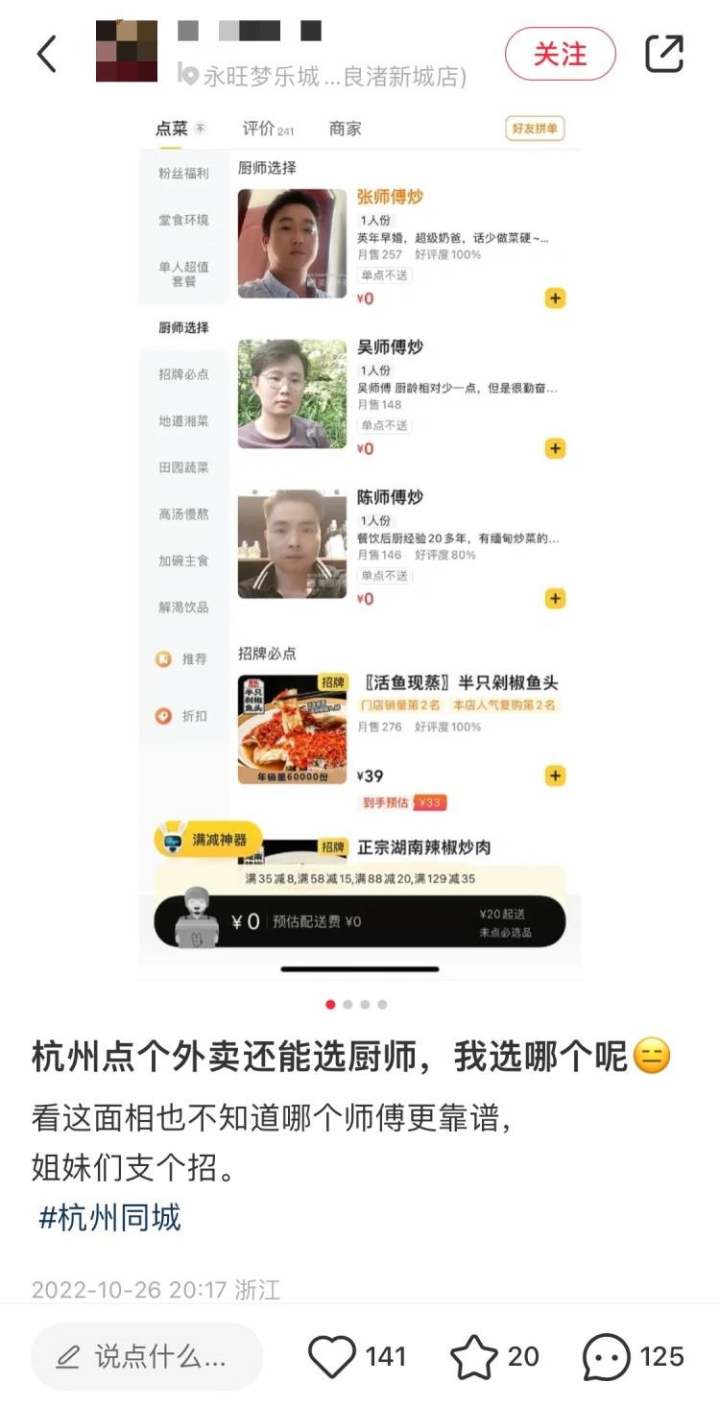The image size is (720, 1406).
Task: Go back using the back arrow
Action: [x=47, y=53]
